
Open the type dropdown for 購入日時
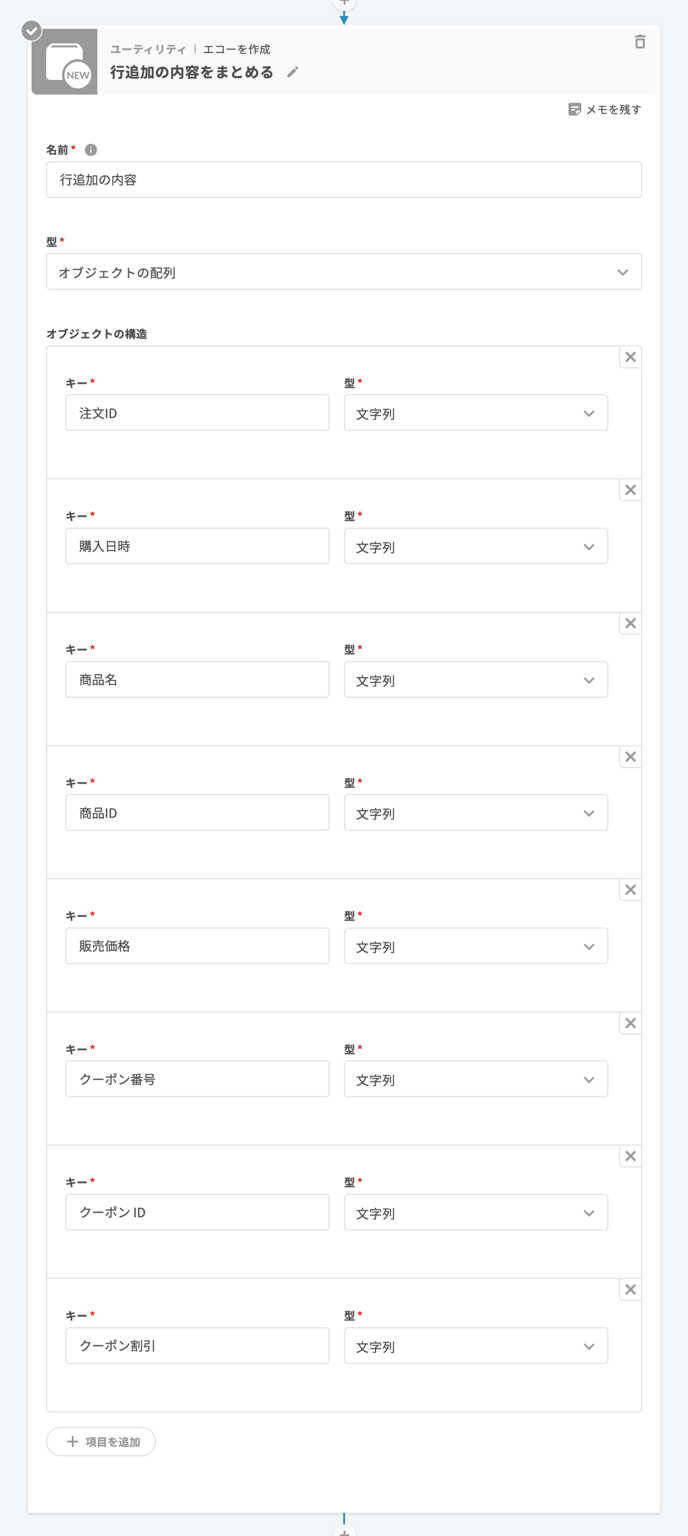click(475, 547)
